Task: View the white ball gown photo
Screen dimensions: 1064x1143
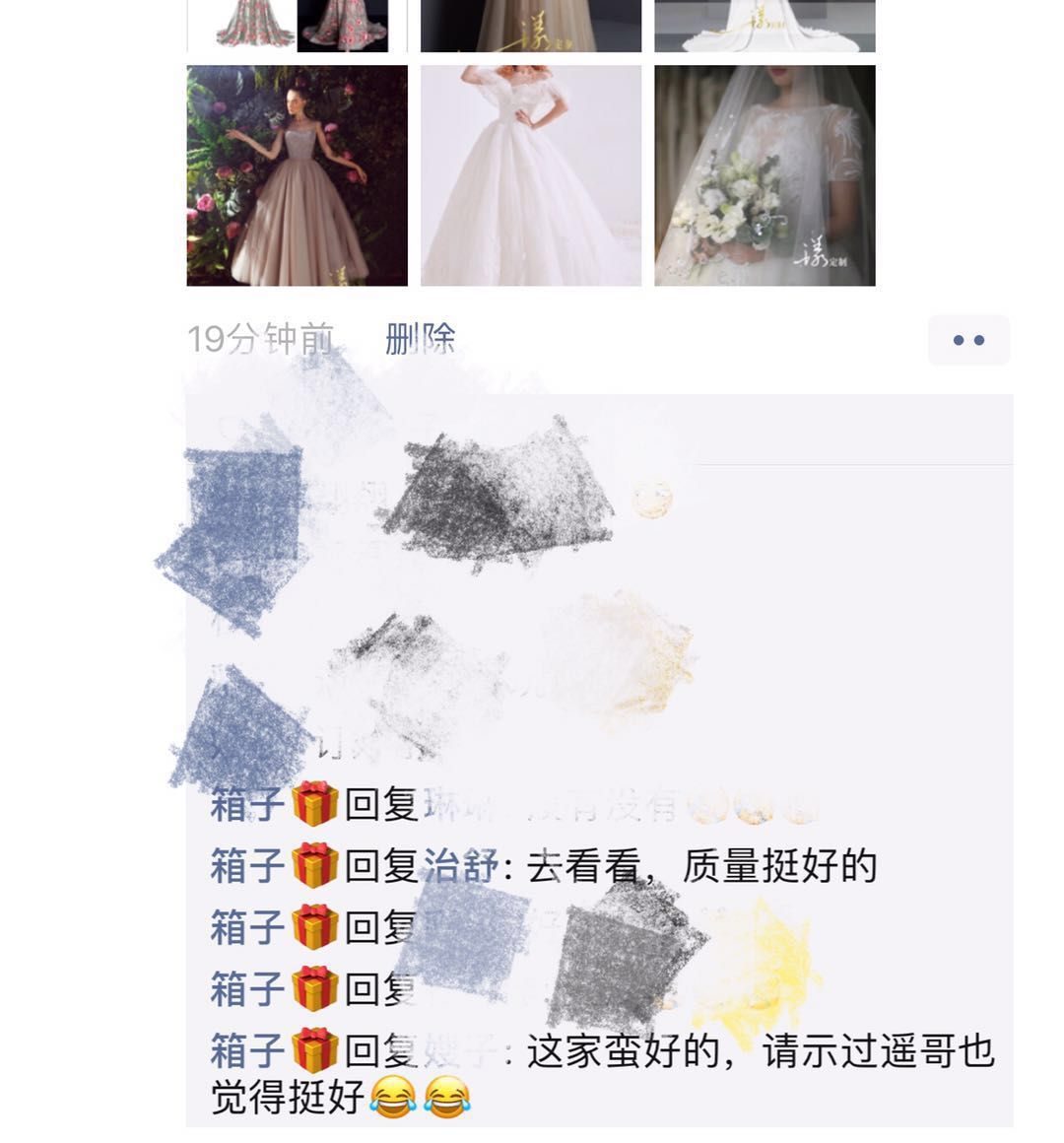Action: click(530, 175)
